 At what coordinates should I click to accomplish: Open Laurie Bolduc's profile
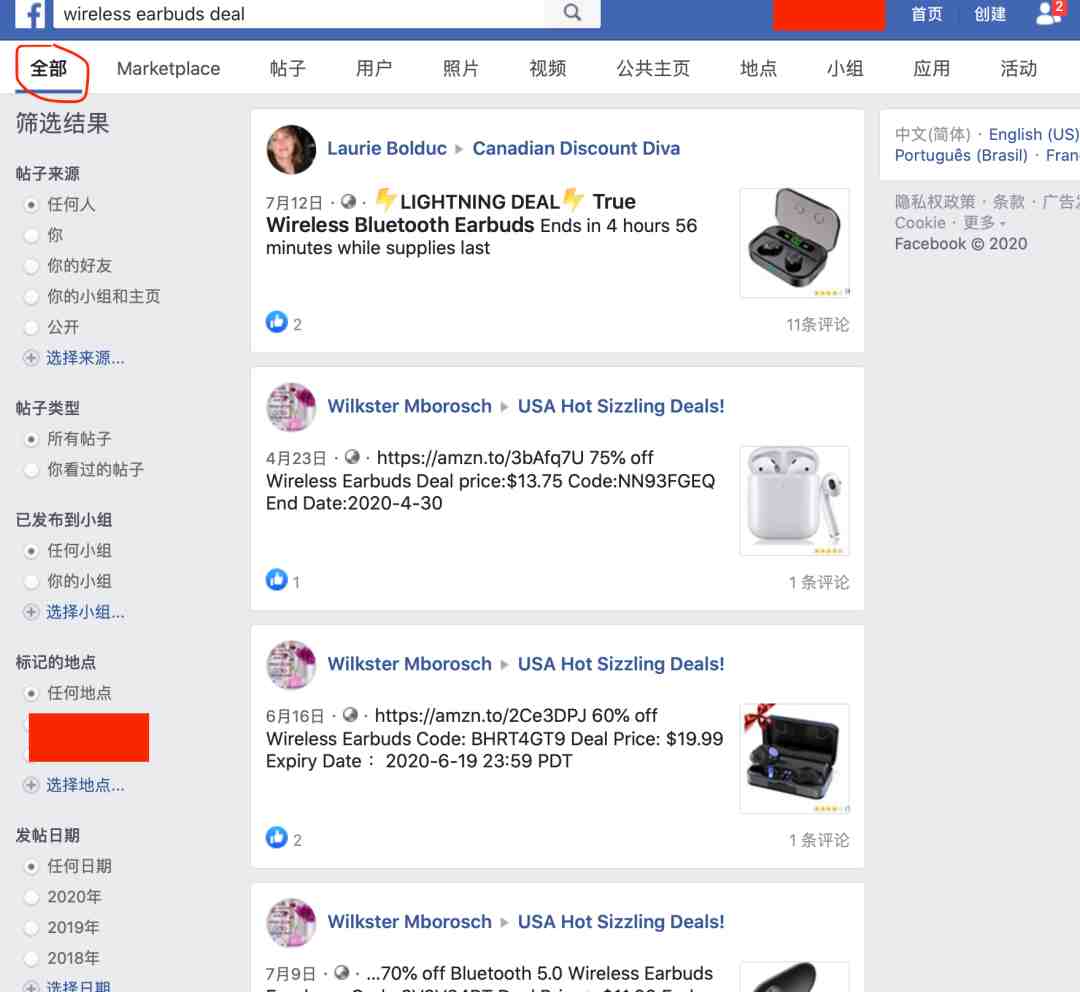click(x=387, y=148)
